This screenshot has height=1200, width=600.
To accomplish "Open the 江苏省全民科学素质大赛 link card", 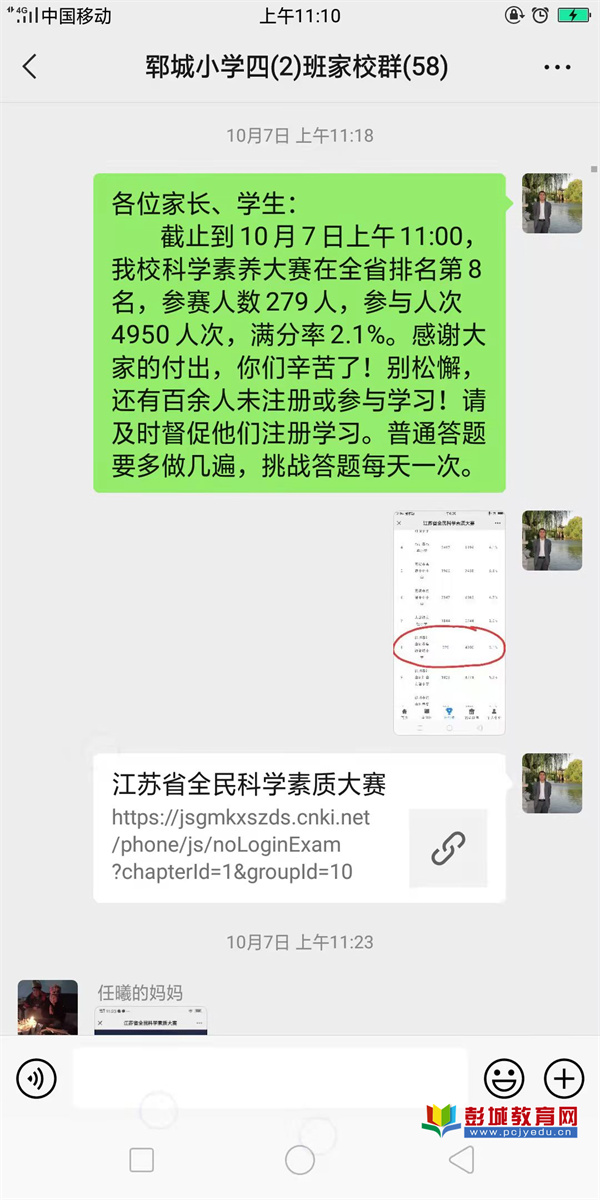I will pyautogui.click(x=300, y=827).
